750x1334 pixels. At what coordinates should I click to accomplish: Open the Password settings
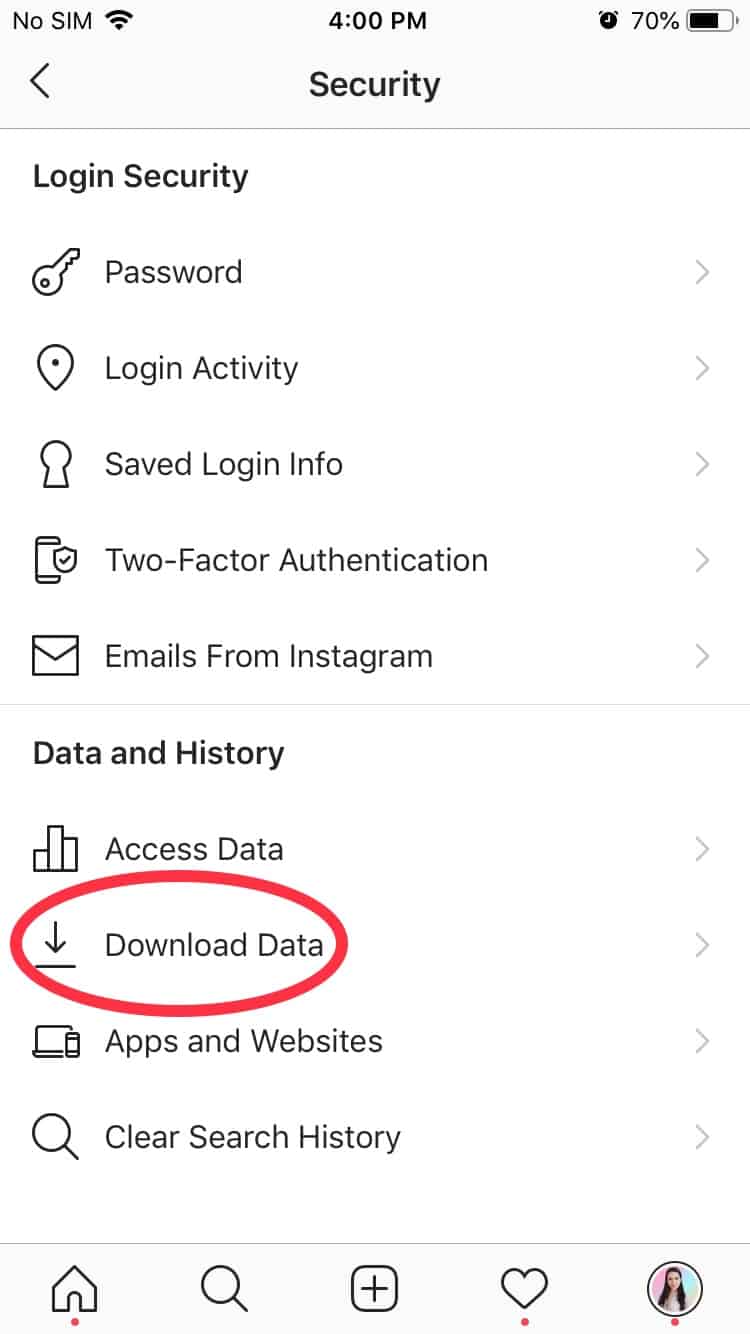coord(375,272)
